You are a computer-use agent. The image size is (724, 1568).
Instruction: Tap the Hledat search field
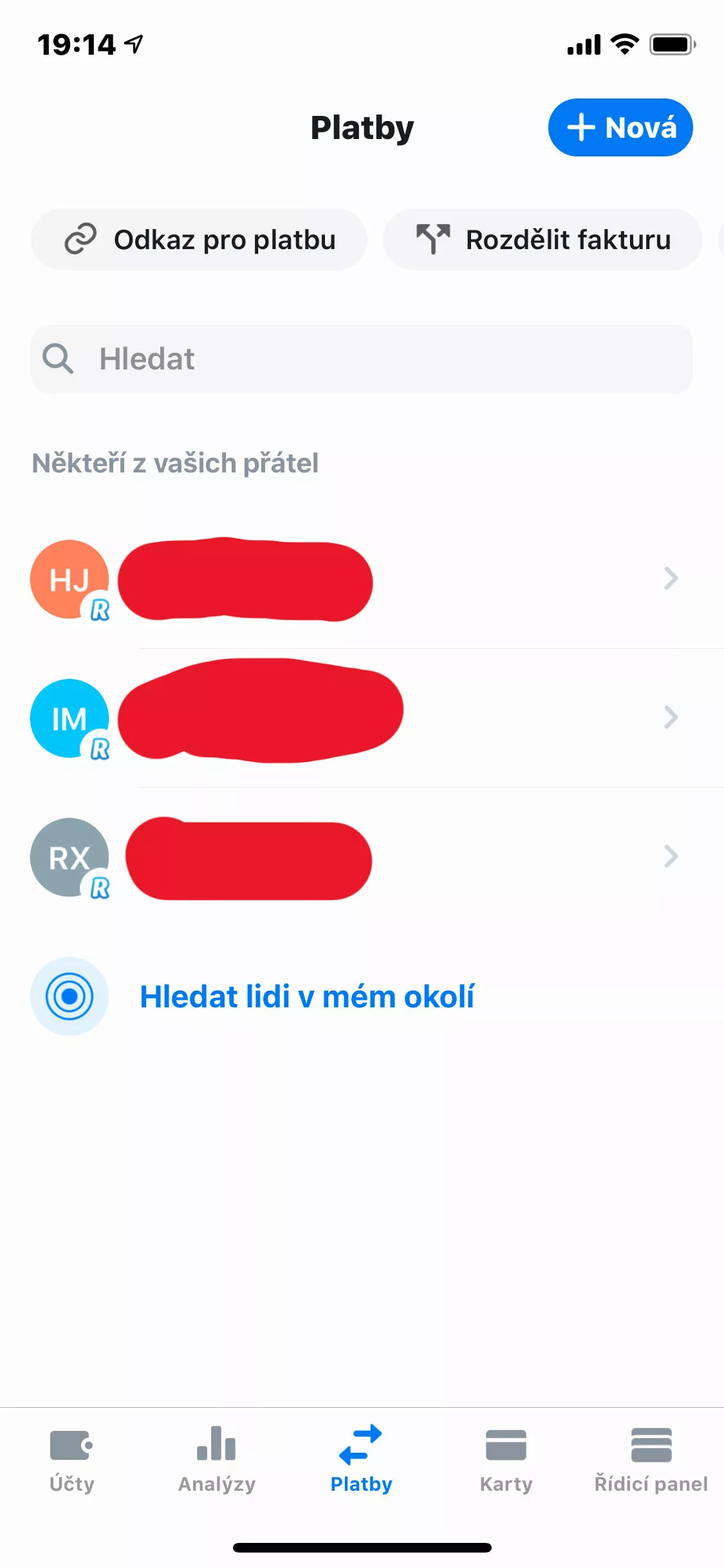[362, 359]
